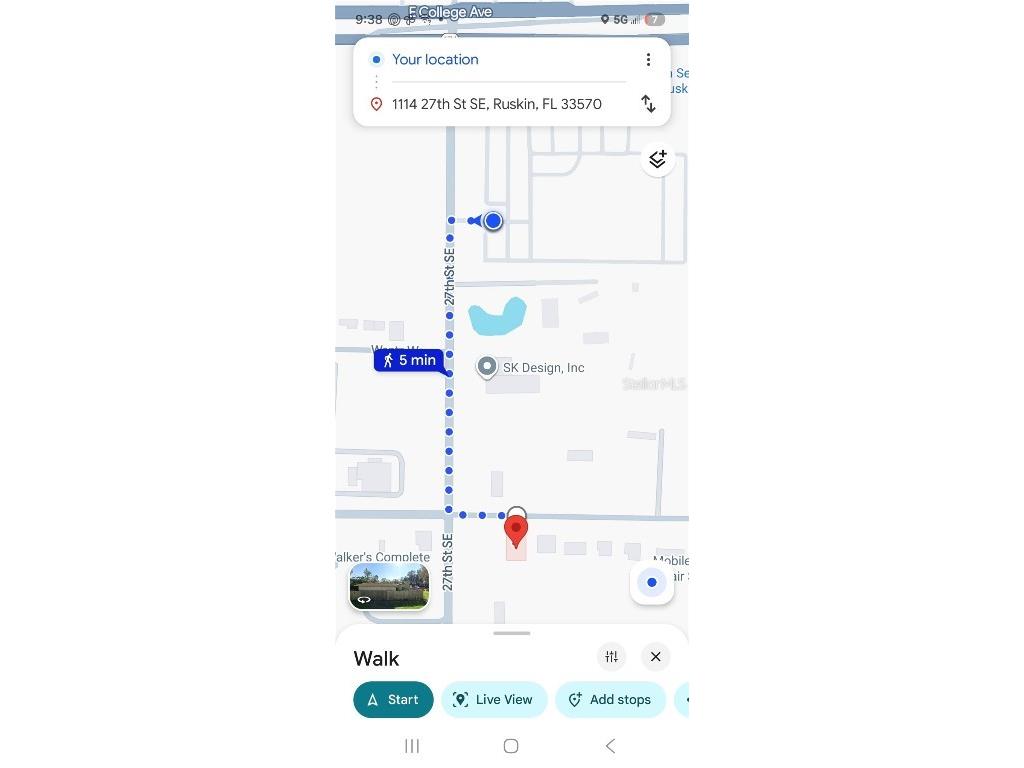Open the map layers button
1024x768 pixels.
tap(657, 160)
